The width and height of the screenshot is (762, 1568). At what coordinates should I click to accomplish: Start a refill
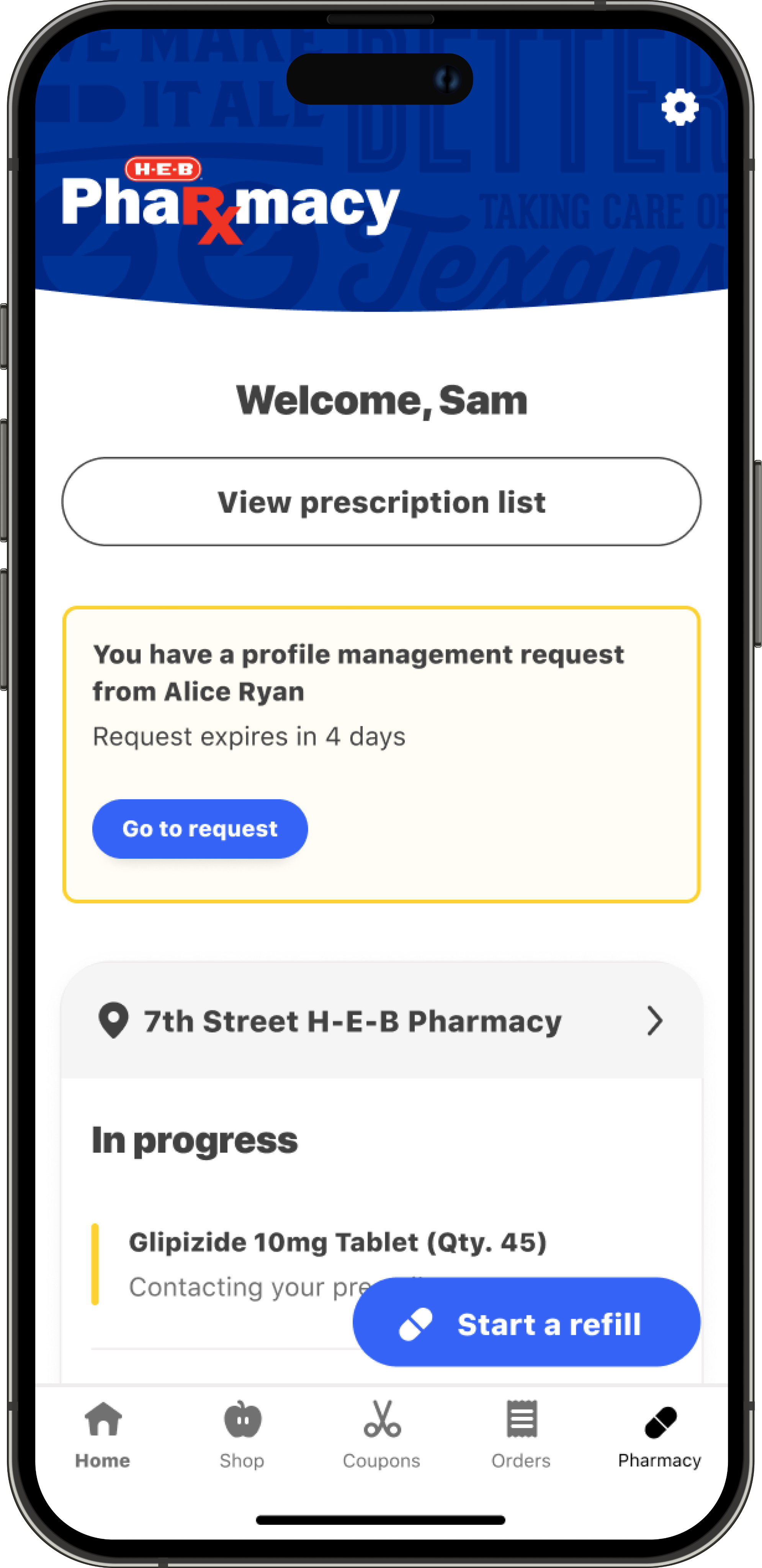coord(526,1325)
